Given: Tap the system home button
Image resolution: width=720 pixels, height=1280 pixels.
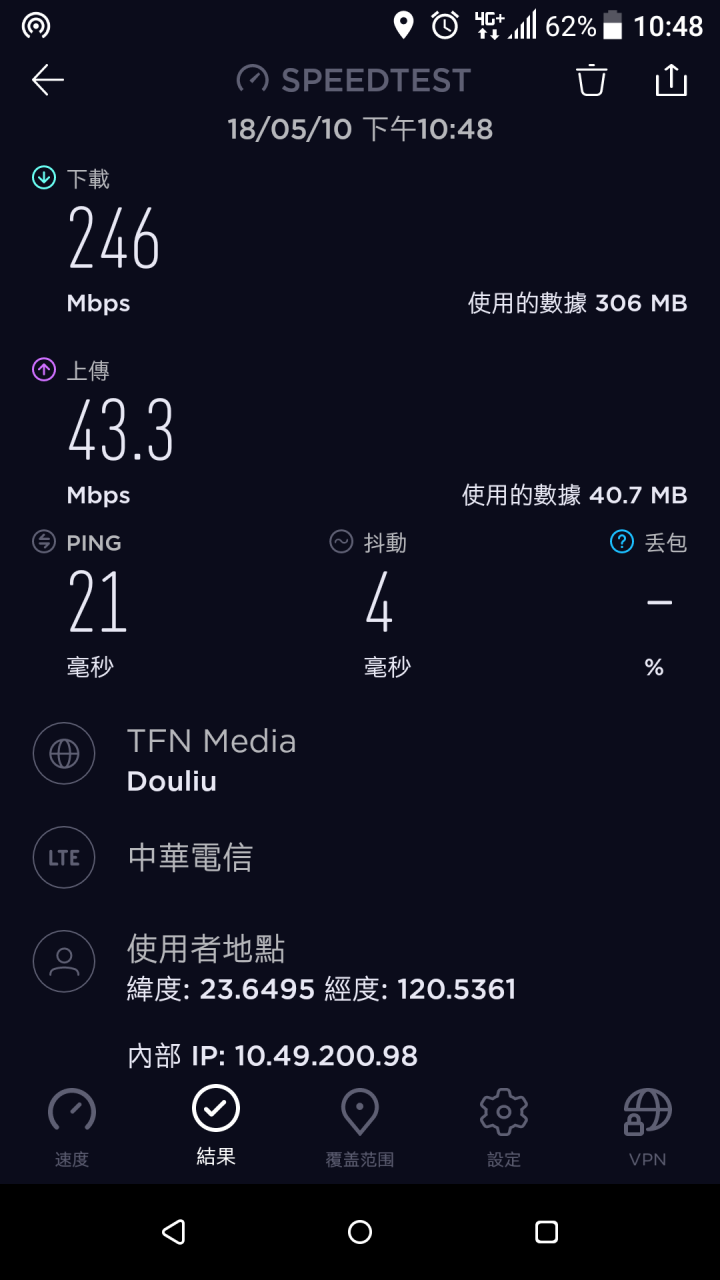Looking at the screenshot, I should (x=360, y=1232).
